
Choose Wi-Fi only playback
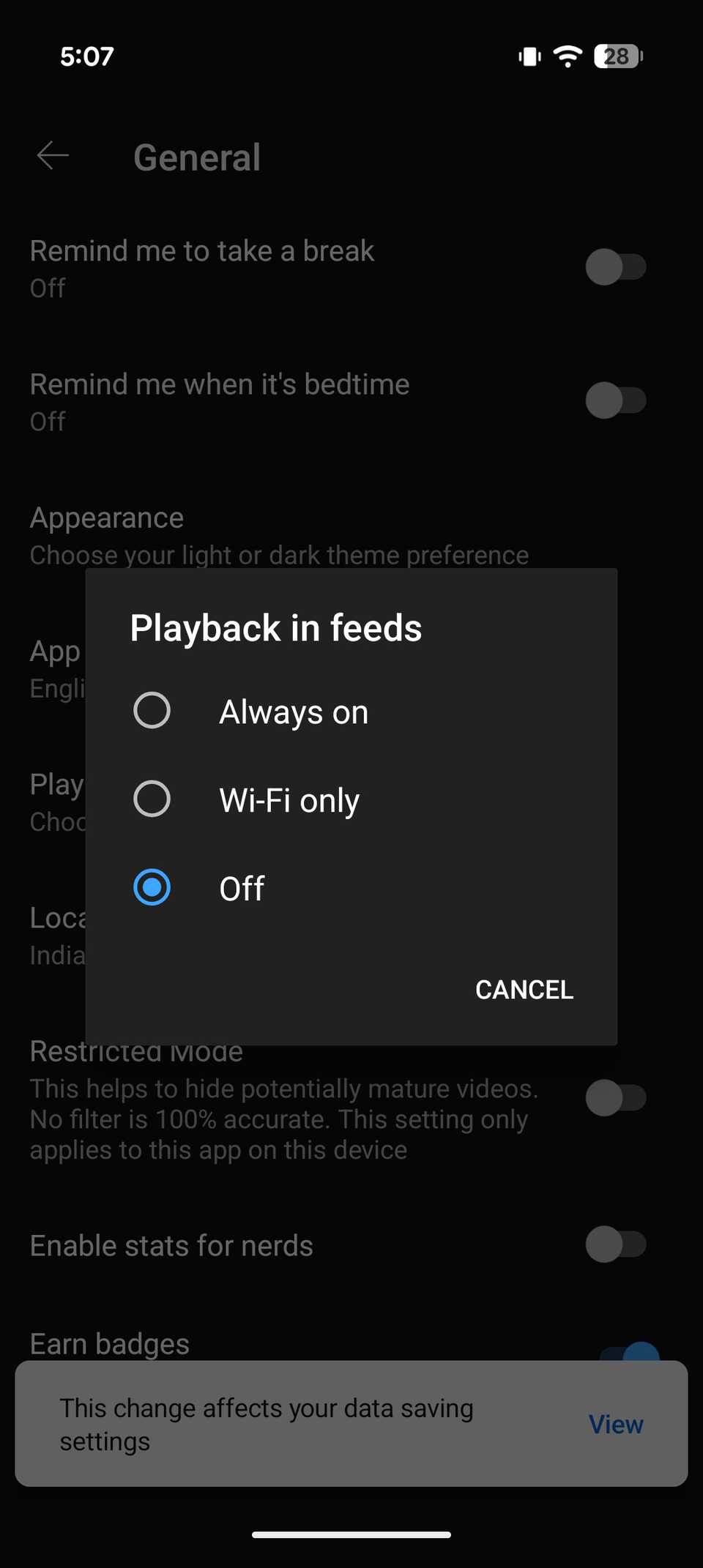pos(152,799)
